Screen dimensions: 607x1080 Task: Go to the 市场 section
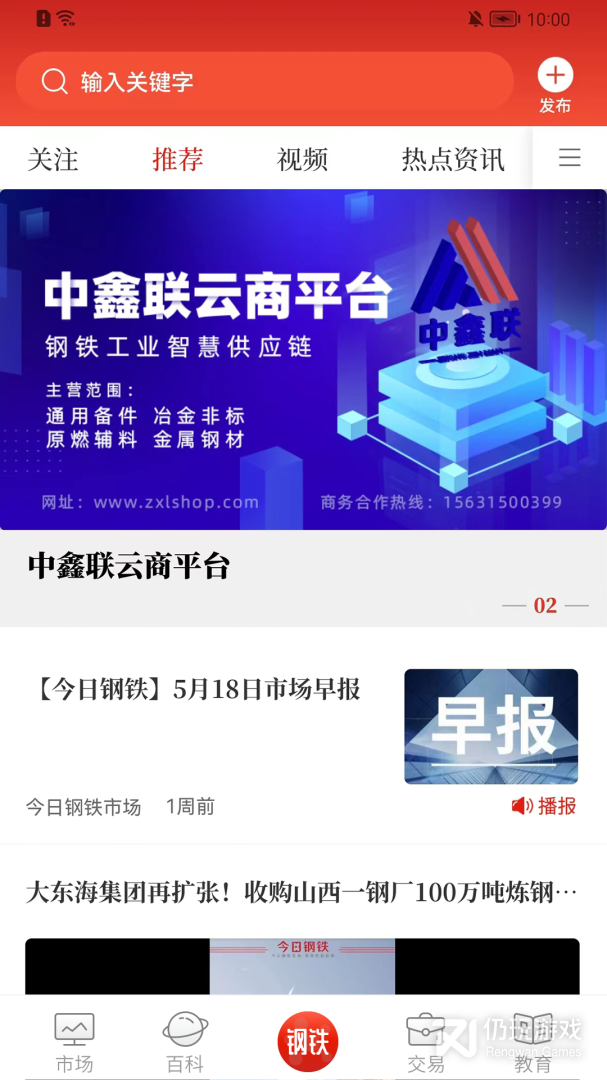[74, 1042]
